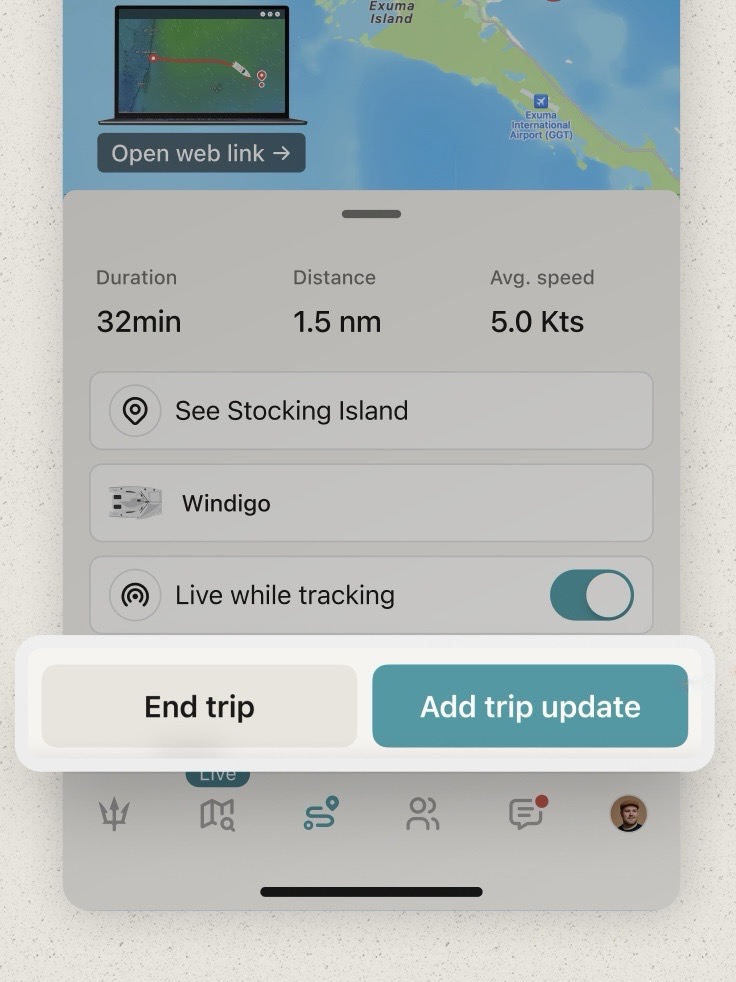Open the profile avatar tab
736x982 pixels.
[x=629, y=814]
